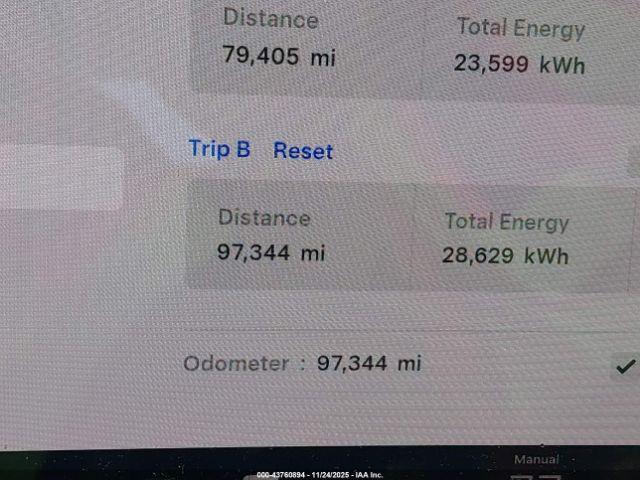Reset the Trip B counter
Viewport: 640px width, 480px height.
point(303,151)
